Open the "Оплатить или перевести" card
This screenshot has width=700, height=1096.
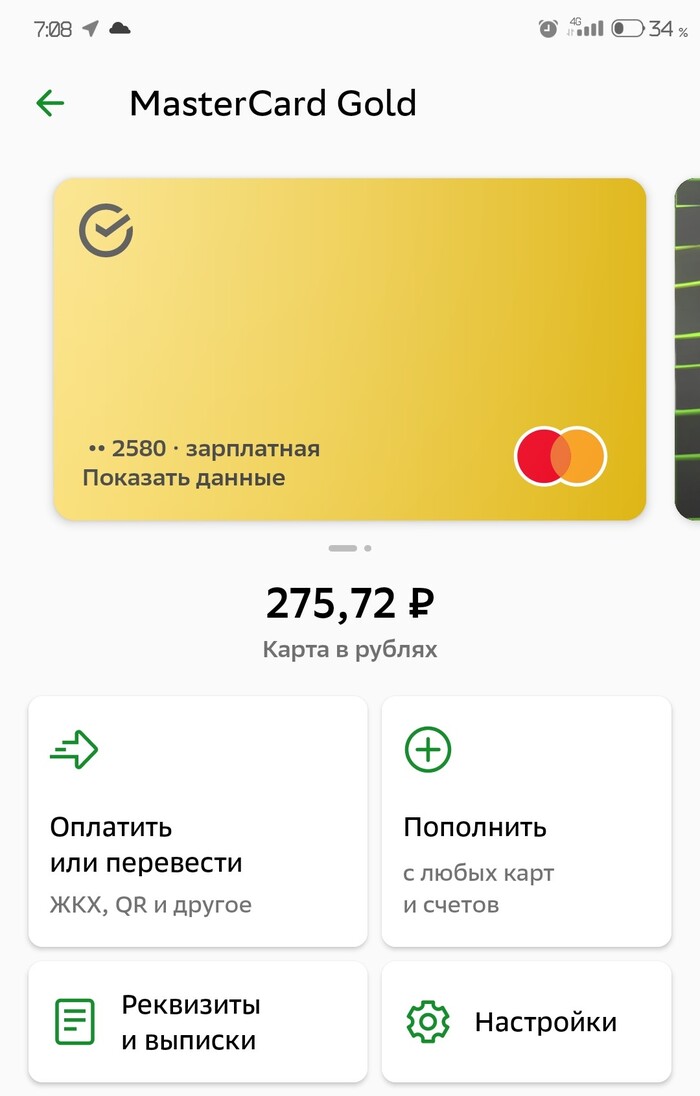pos(197,821)
